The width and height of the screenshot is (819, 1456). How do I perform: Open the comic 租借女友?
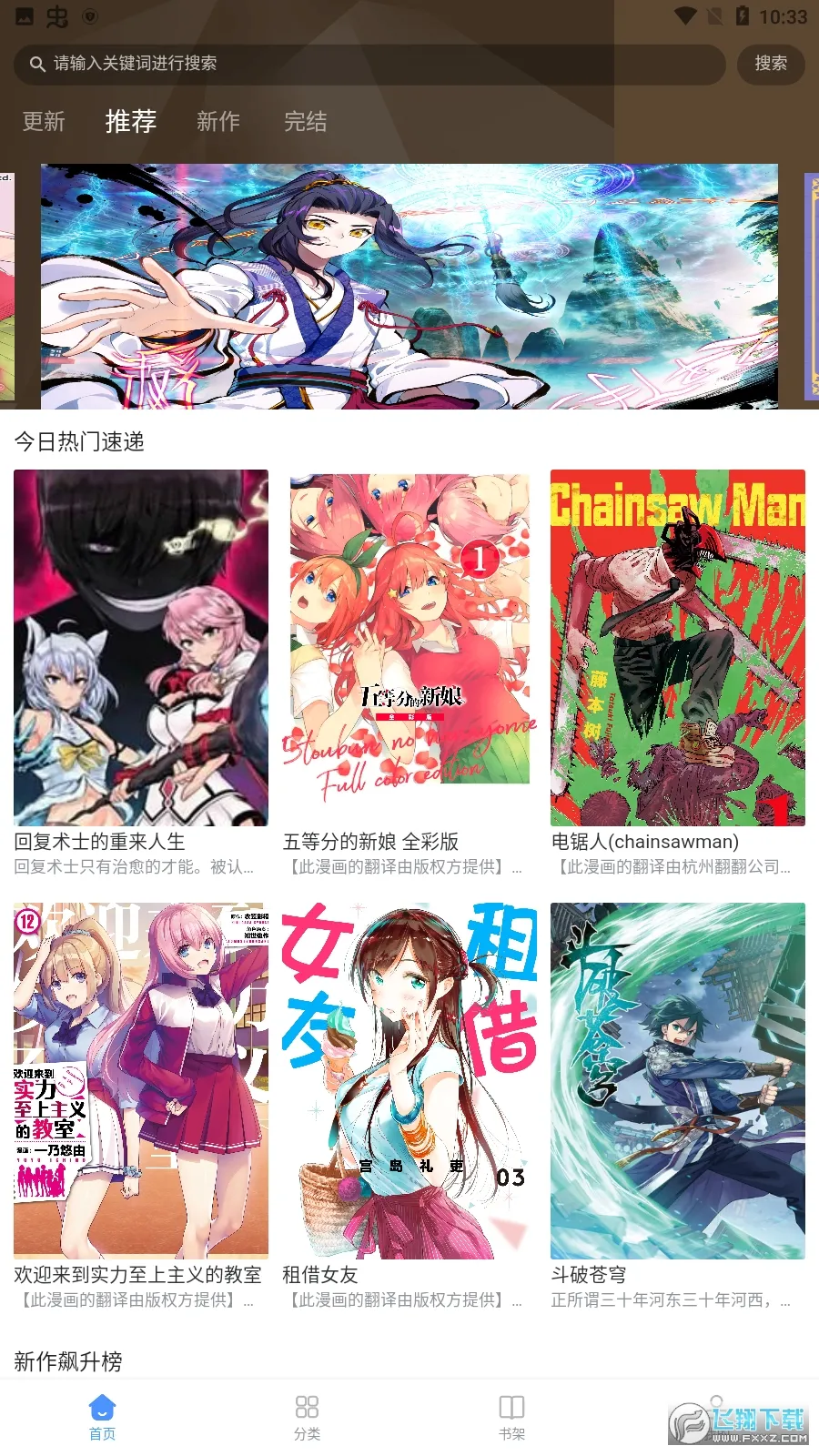click(409, 1080)
